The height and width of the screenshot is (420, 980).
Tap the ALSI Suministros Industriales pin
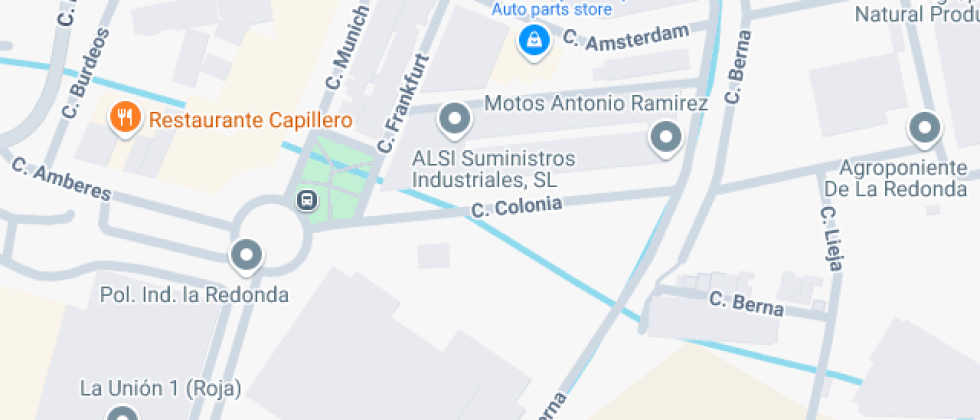[x=455, y=119]
